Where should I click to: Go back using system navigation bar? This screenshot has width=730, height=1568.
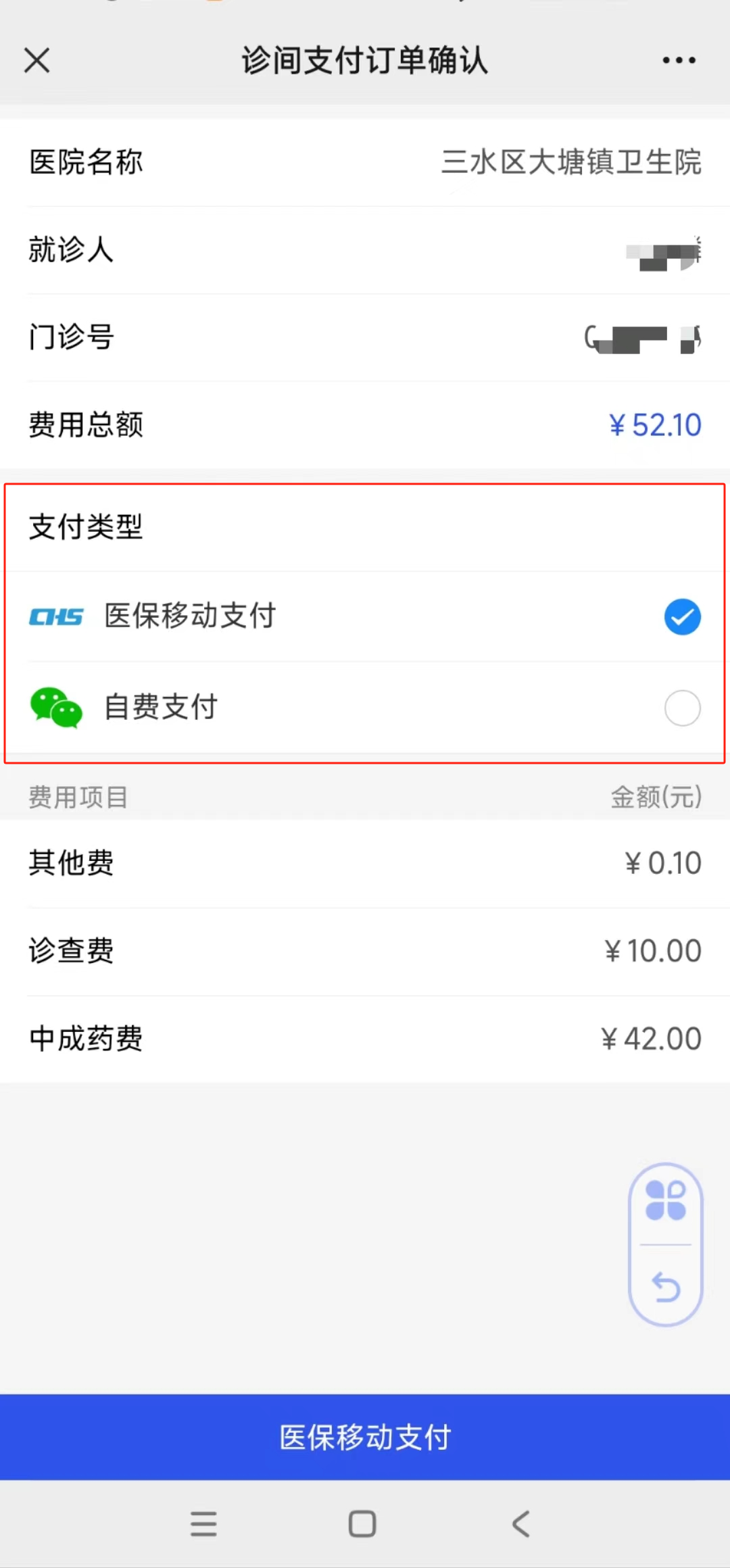(520, 1524)
